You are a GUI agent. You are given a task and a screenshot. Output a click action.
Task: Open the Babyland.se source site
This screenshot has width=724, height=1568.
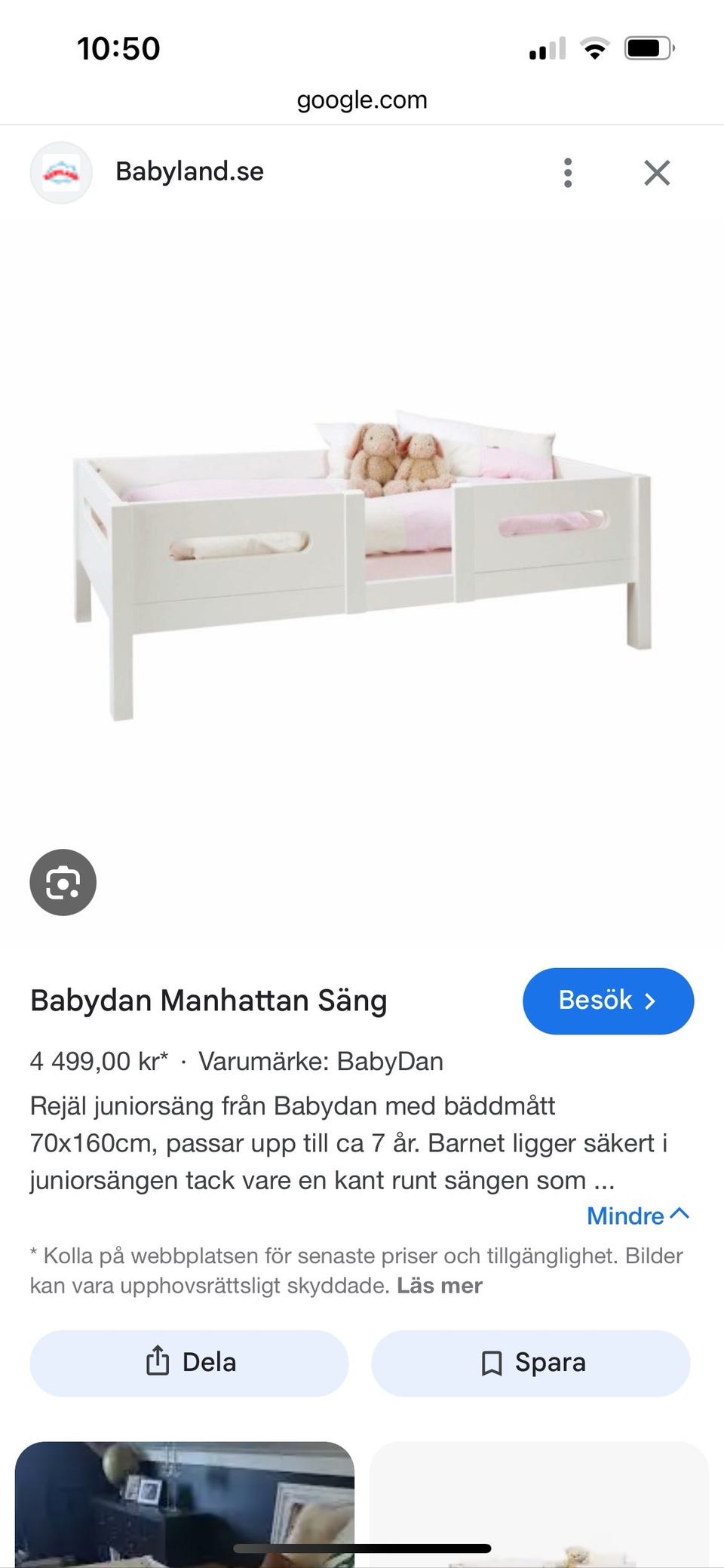coord(189,172)
